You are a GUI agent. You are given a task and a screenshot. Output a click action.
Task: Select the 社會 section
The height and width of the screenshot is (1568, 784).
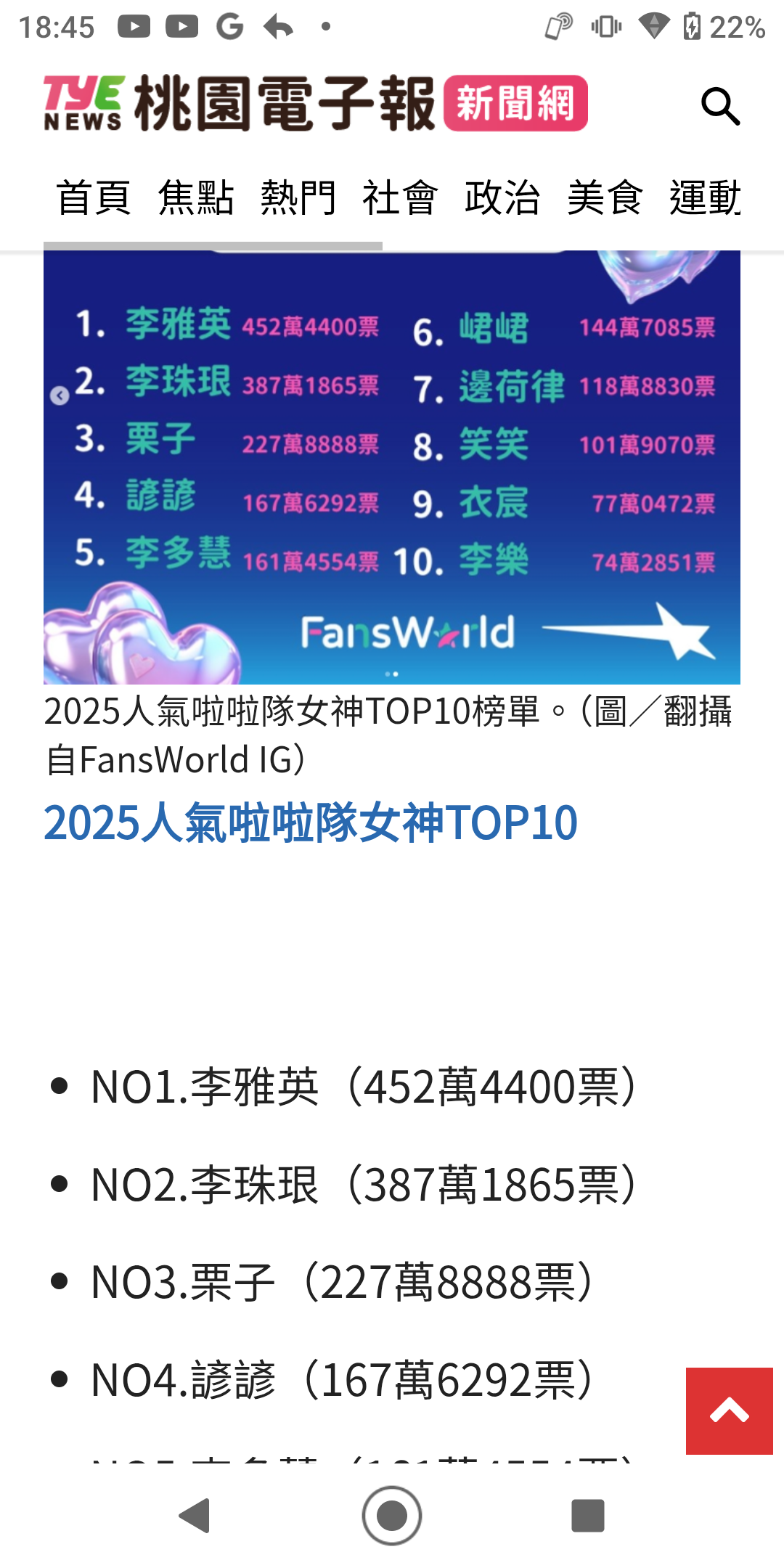[401, 197]
